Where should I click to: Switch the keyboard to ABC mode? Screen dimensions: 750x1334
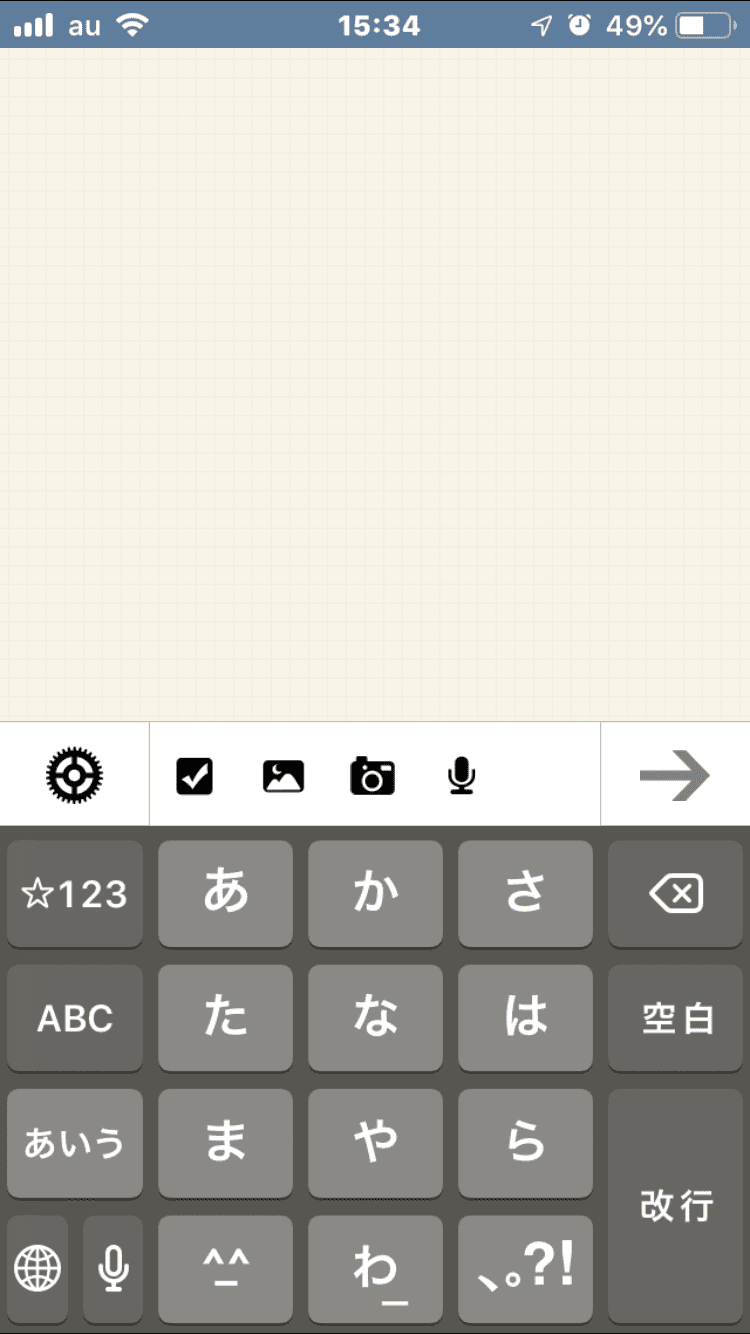tap(75, 1018)
